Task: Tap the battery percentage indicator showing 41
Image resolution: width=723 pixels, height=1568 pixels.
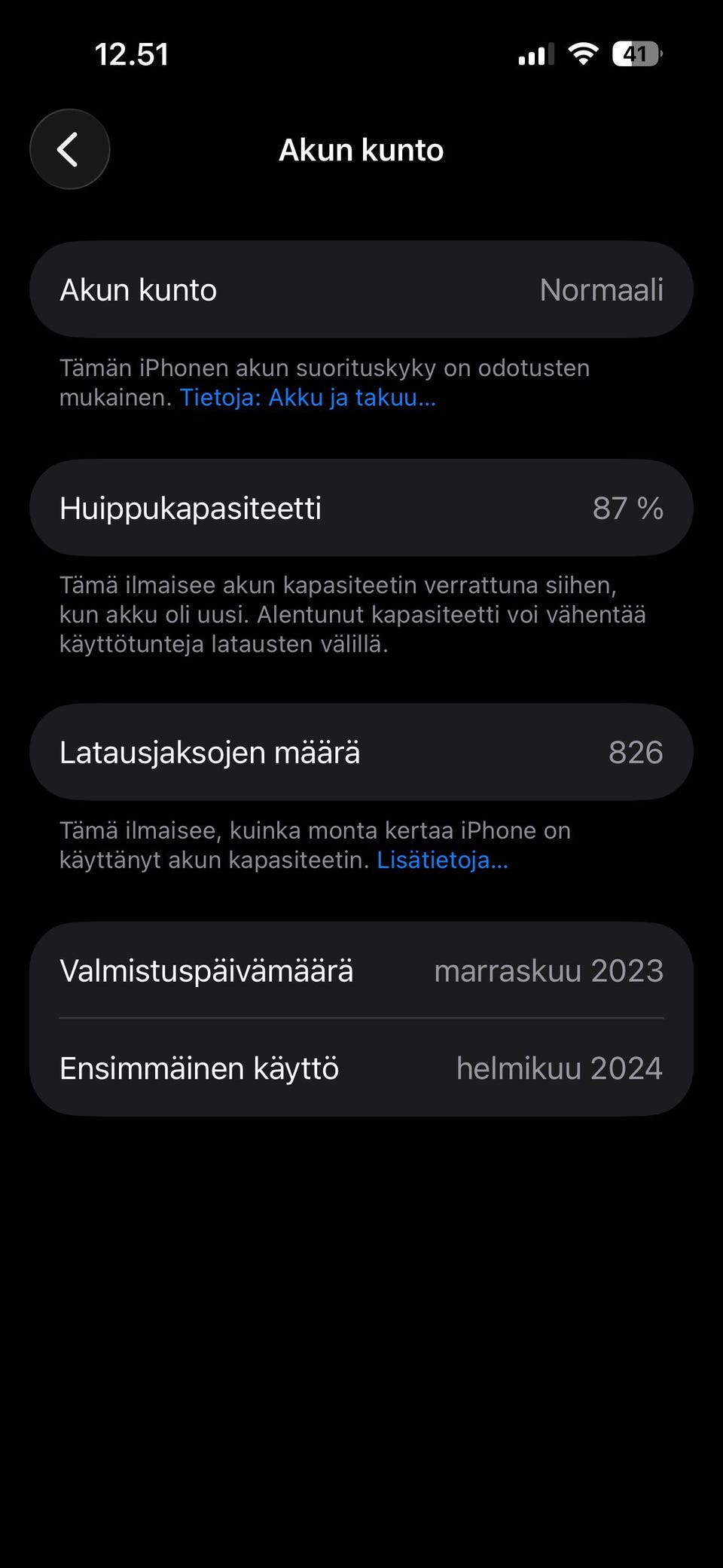Action: 636,53
